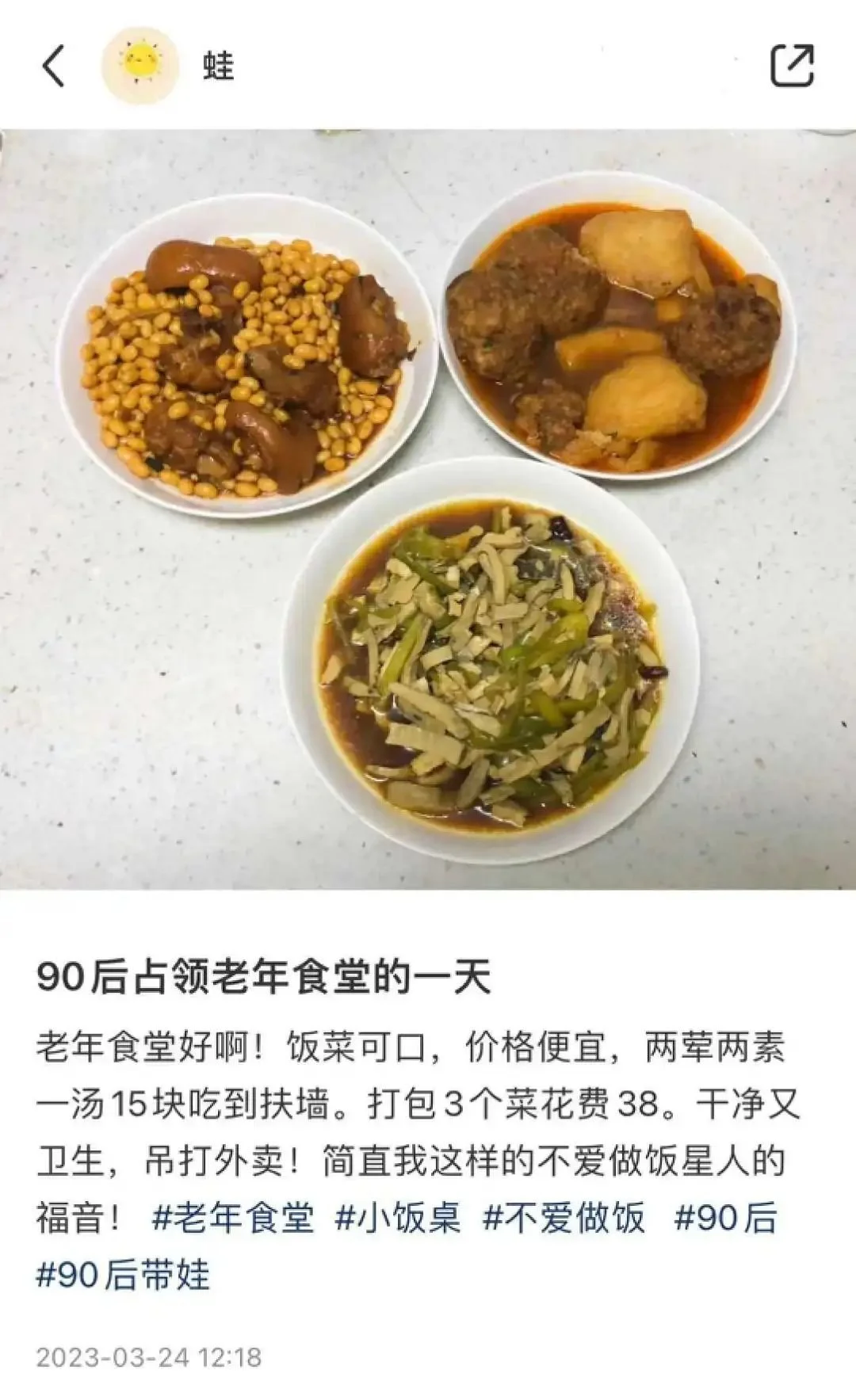The height and width of the screenshot is (1400, 856).
Task: Go back using the top-left arrow
Action: coord(52,66)
